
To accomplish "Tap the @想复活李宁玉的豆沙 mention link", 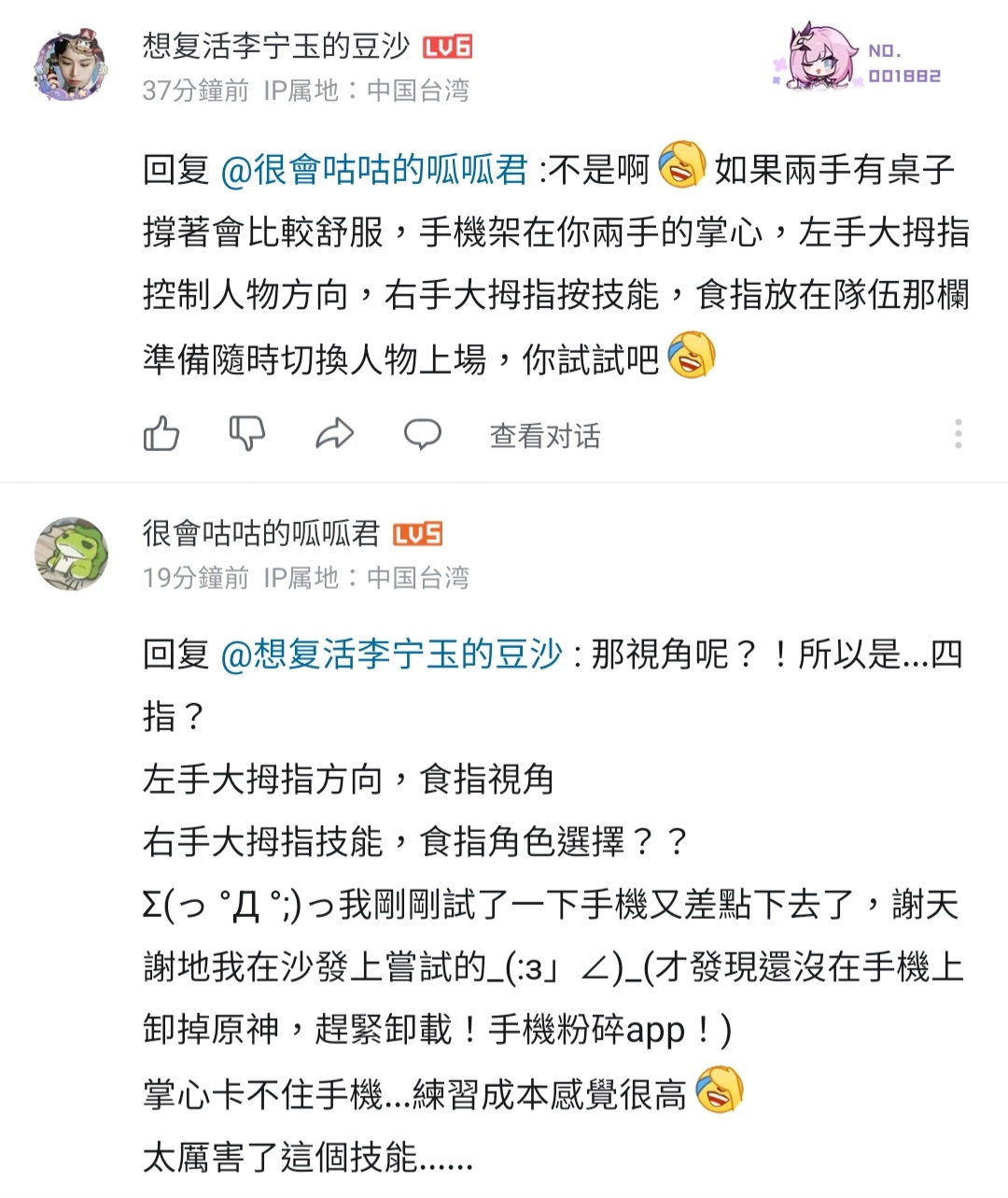I will pyautogui.click(x=392, y=655).
